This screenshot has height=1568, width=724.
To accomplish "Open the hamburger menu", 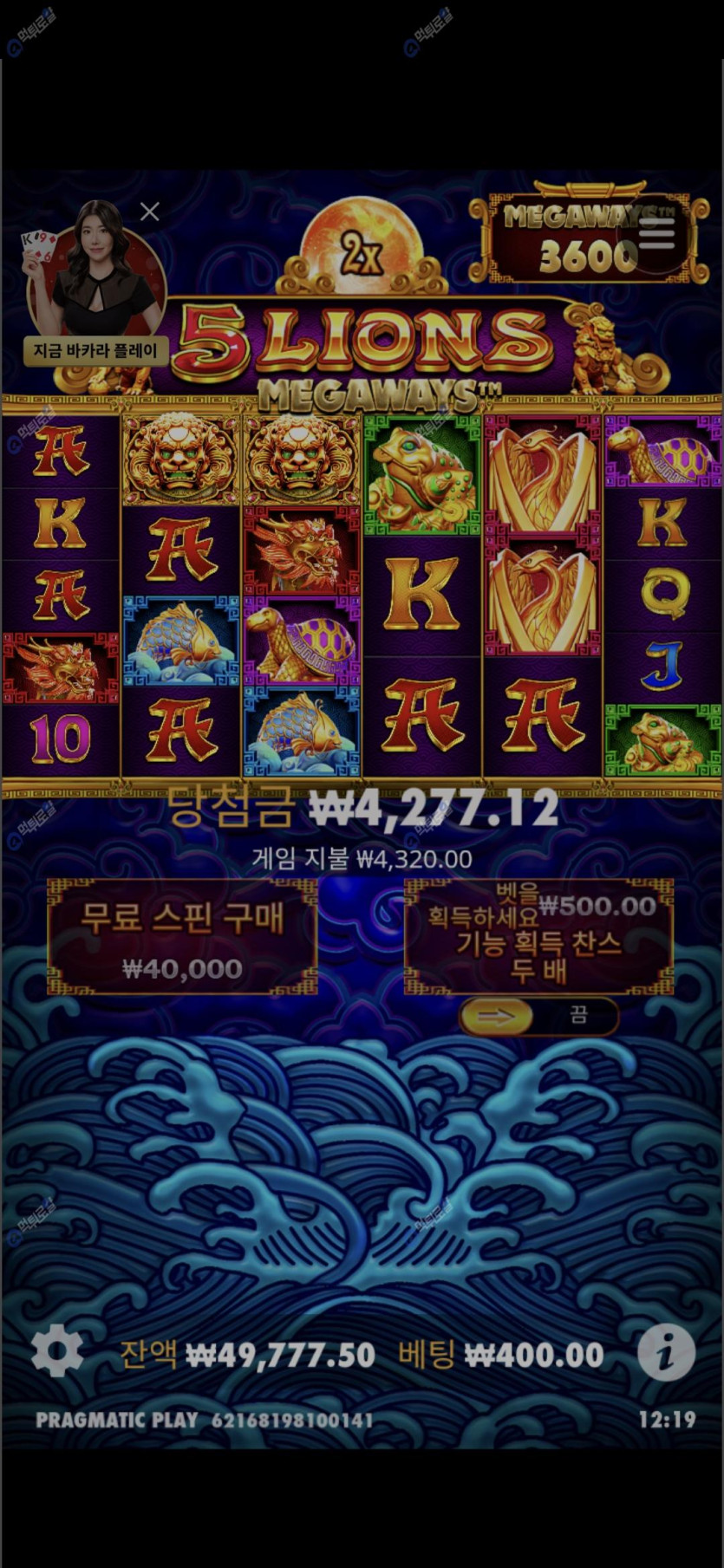I will tap(656, 232).
